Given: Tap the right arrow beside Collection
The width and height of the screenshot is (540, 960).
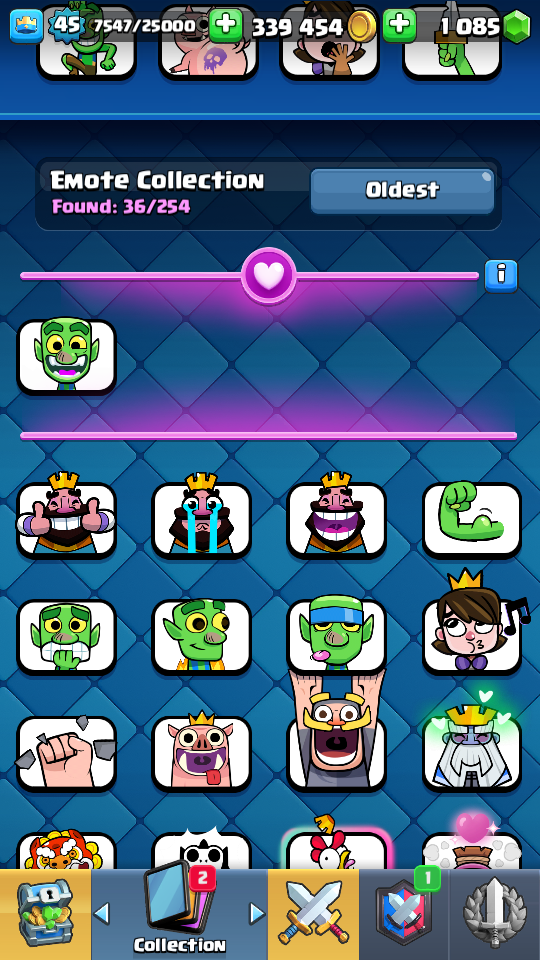Looking at the screenshot, I should pos(257,913).
